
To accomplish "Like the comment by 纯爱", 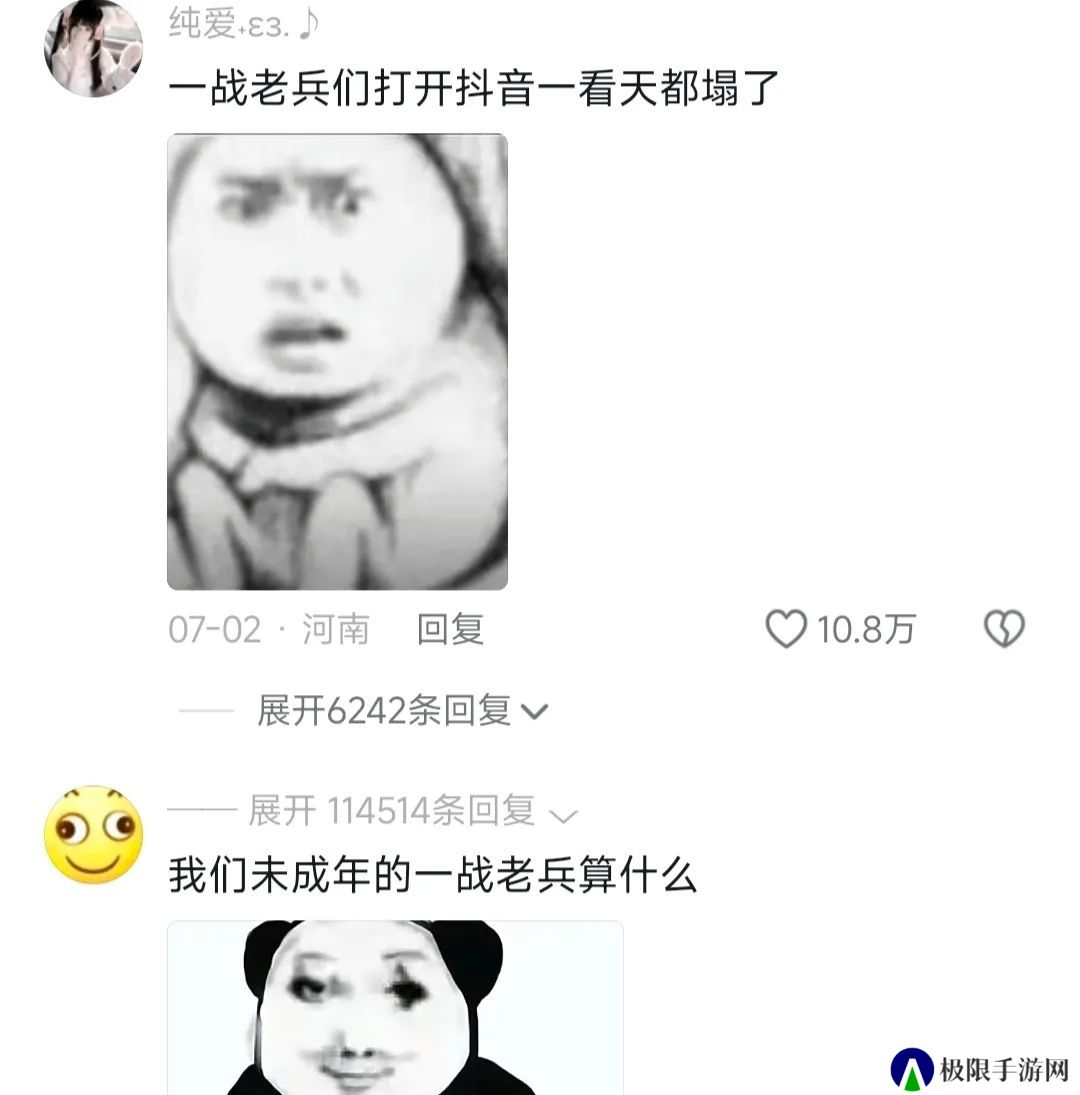I will pos(786,630).
